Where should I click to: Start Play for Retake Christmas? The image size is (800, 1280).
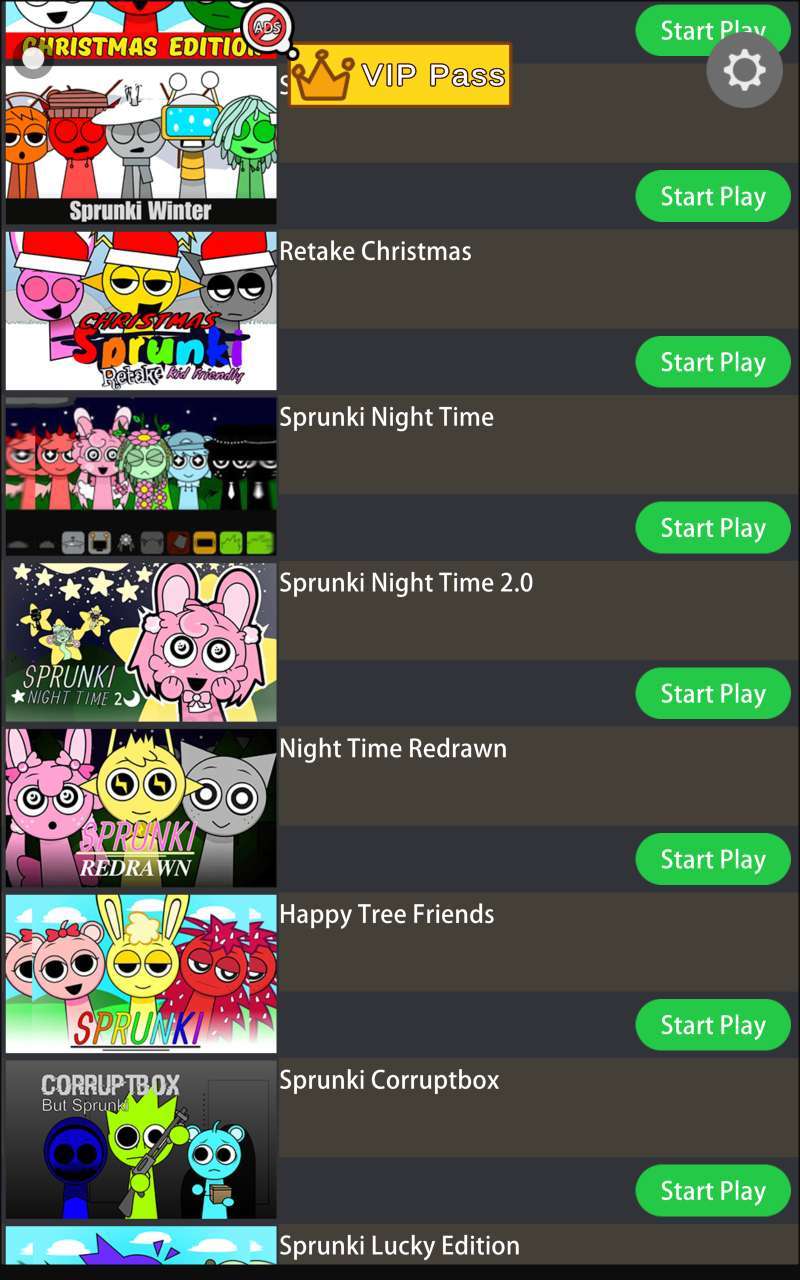coord(713,362)
